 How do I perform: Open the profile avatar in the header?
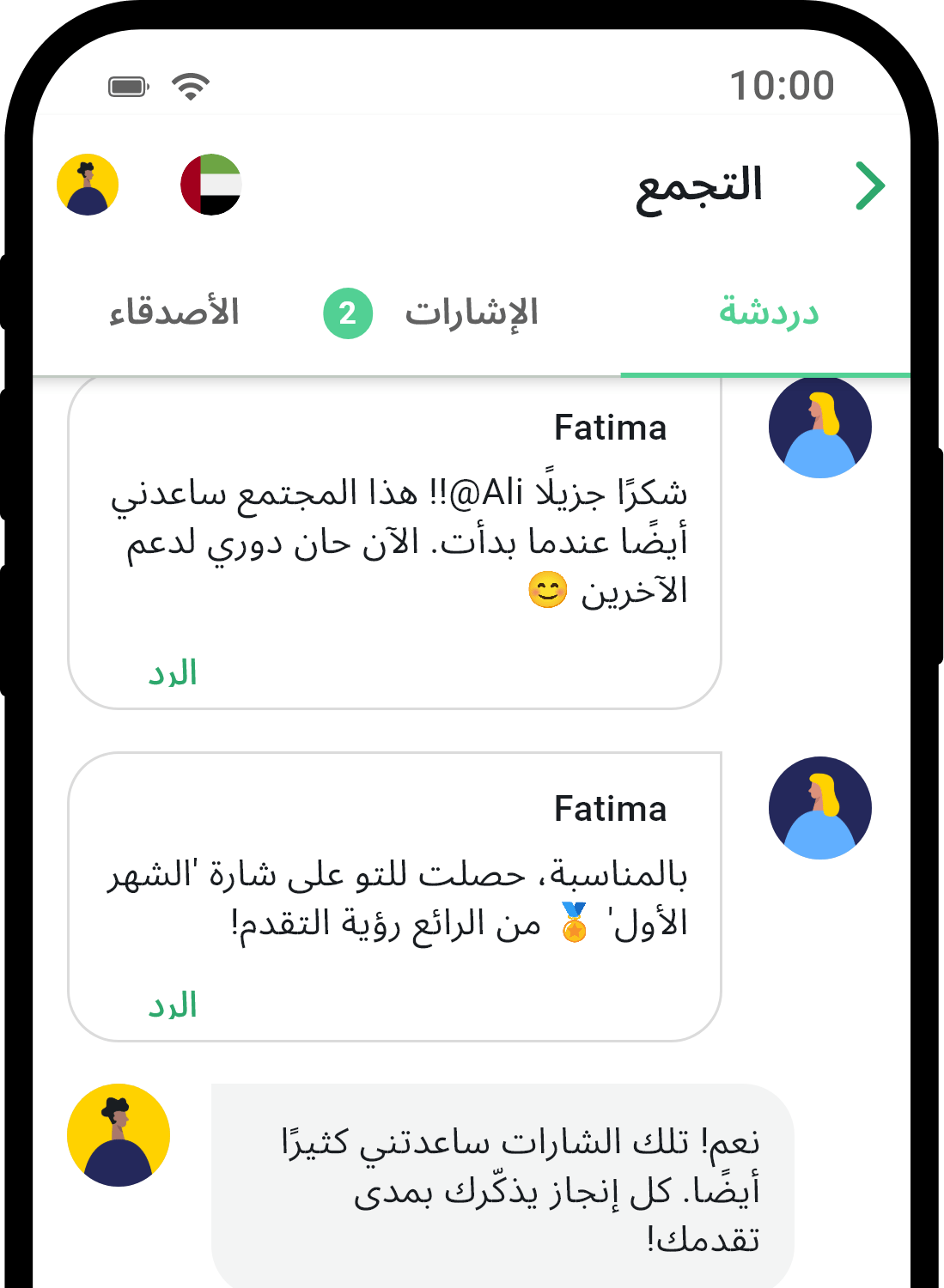(x=88, y=185)
